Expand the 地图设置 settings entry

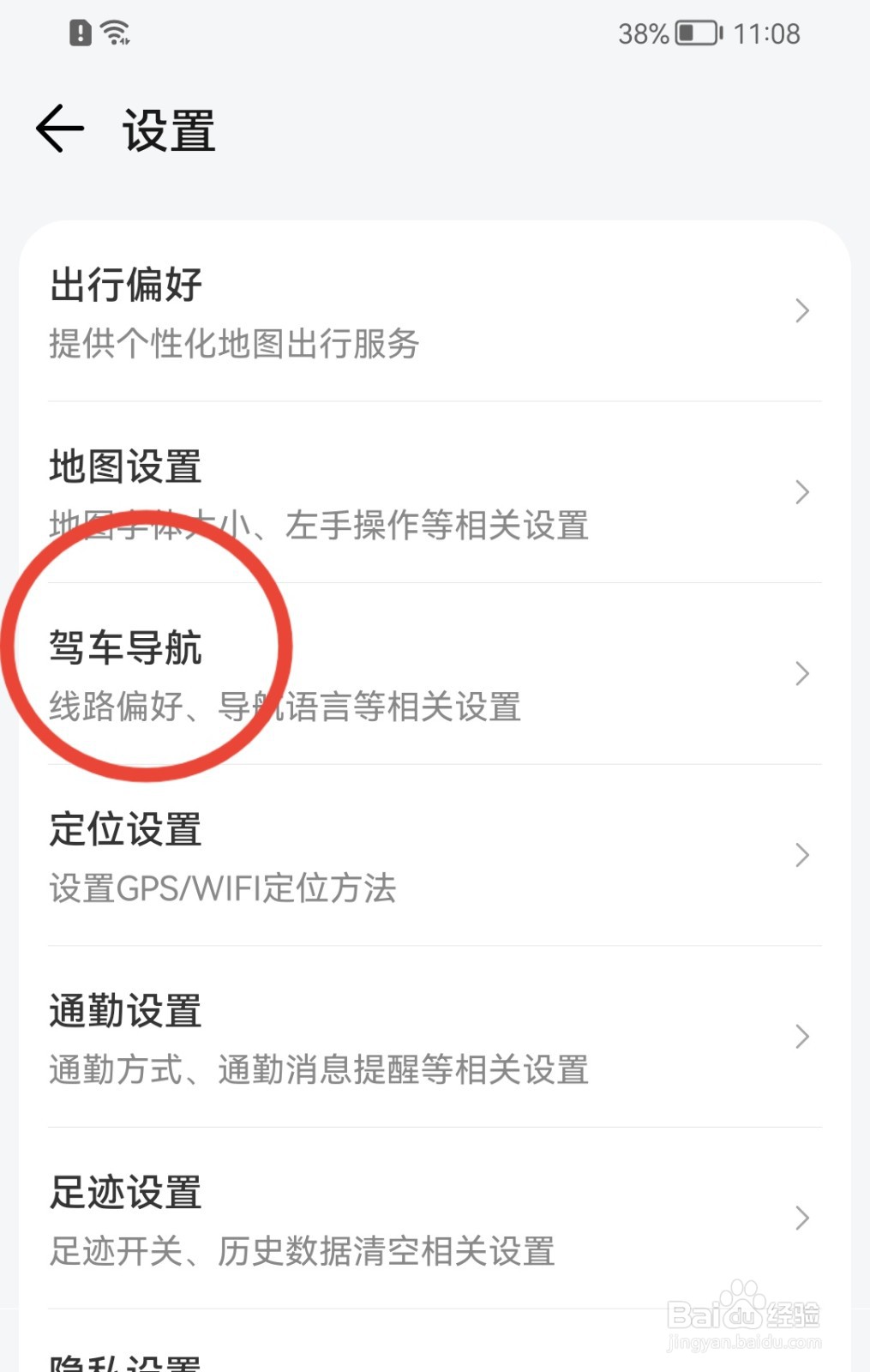pyautogui.click(x=429, y=493)
